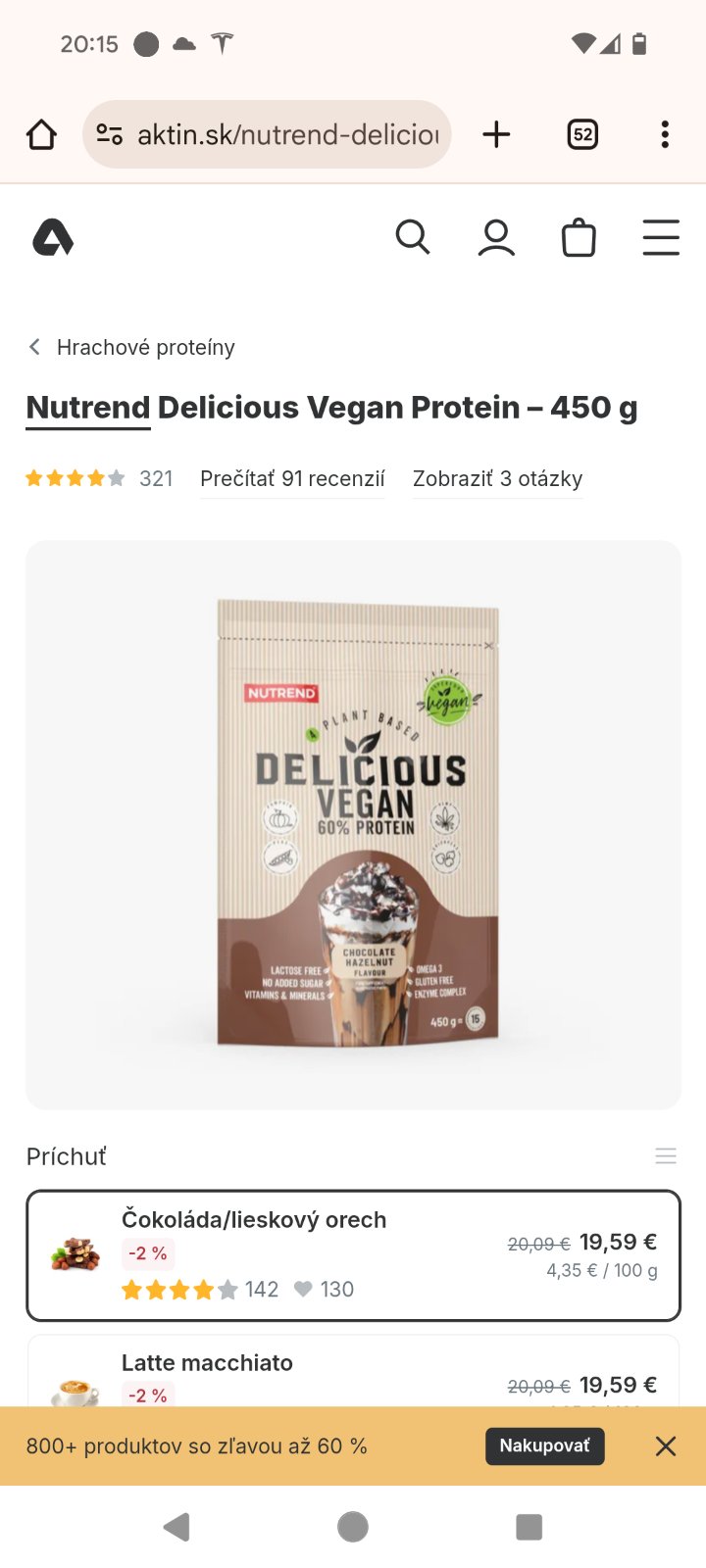Tap Nakupovať on the discount banner
The image size is (706, 1568).
point(544,1446)
